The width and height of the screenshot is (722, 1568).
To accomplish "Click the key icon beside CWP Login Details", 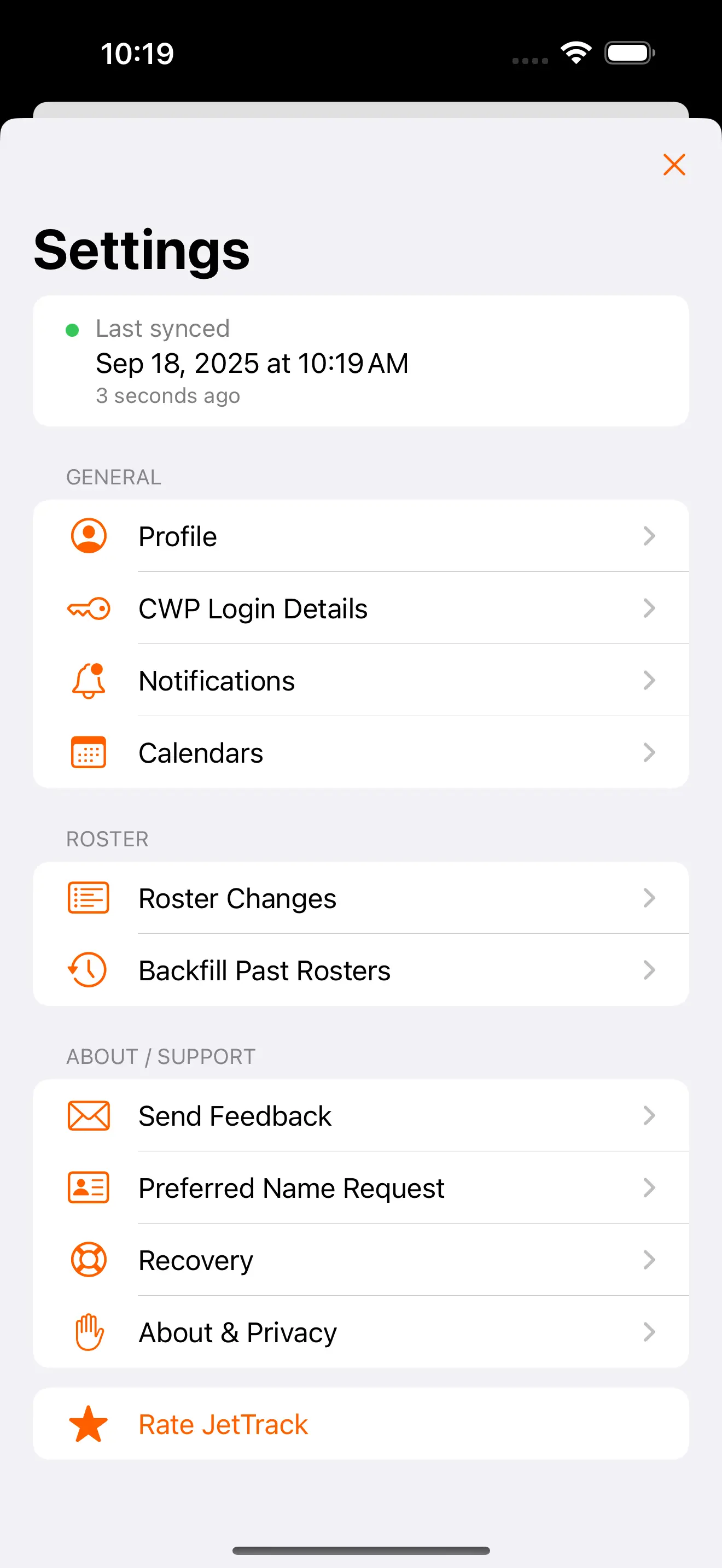I will (88, 608).
